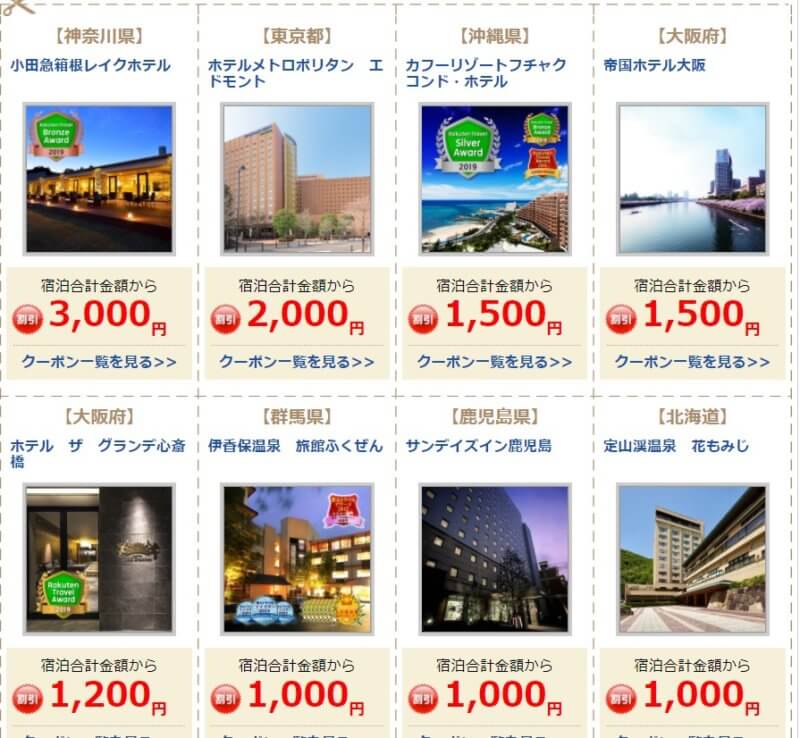This screenshot has width=800, height=738.
Task: View coupon list for カフーリゾートフチャク
Action: coord(494,361)
